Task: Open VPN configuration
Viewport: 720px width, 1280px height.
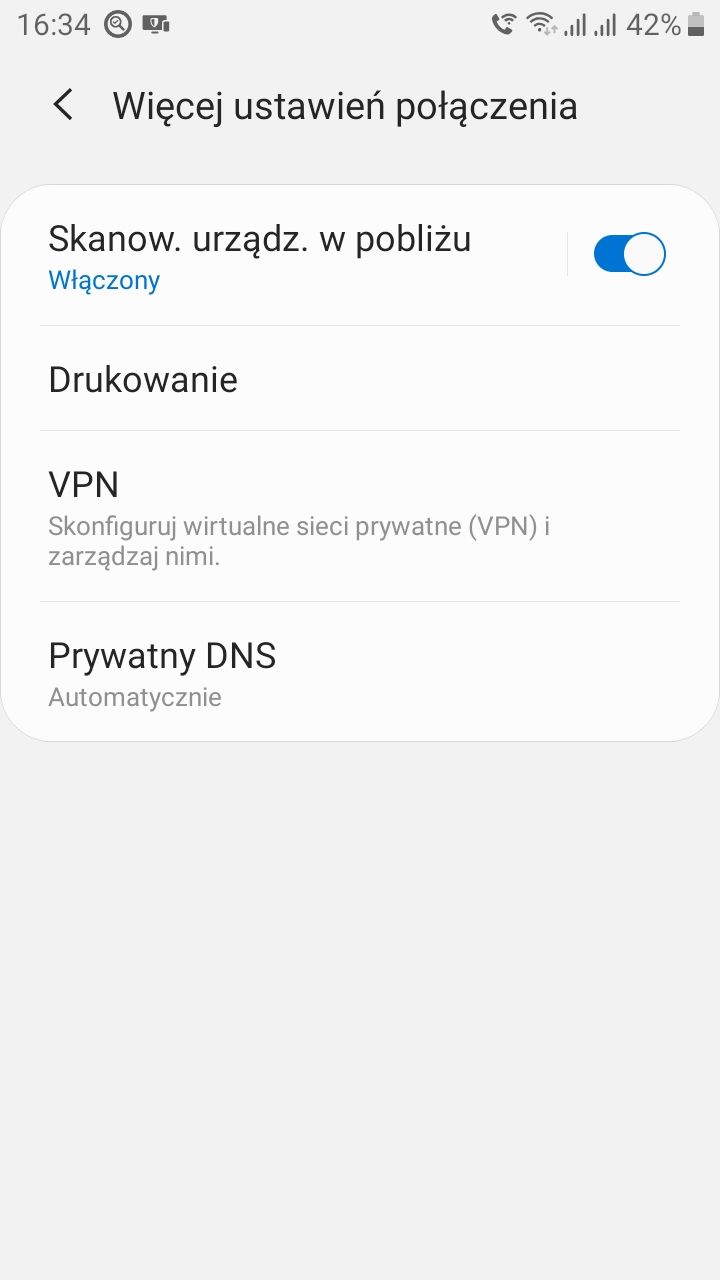Action: point(84,484)
